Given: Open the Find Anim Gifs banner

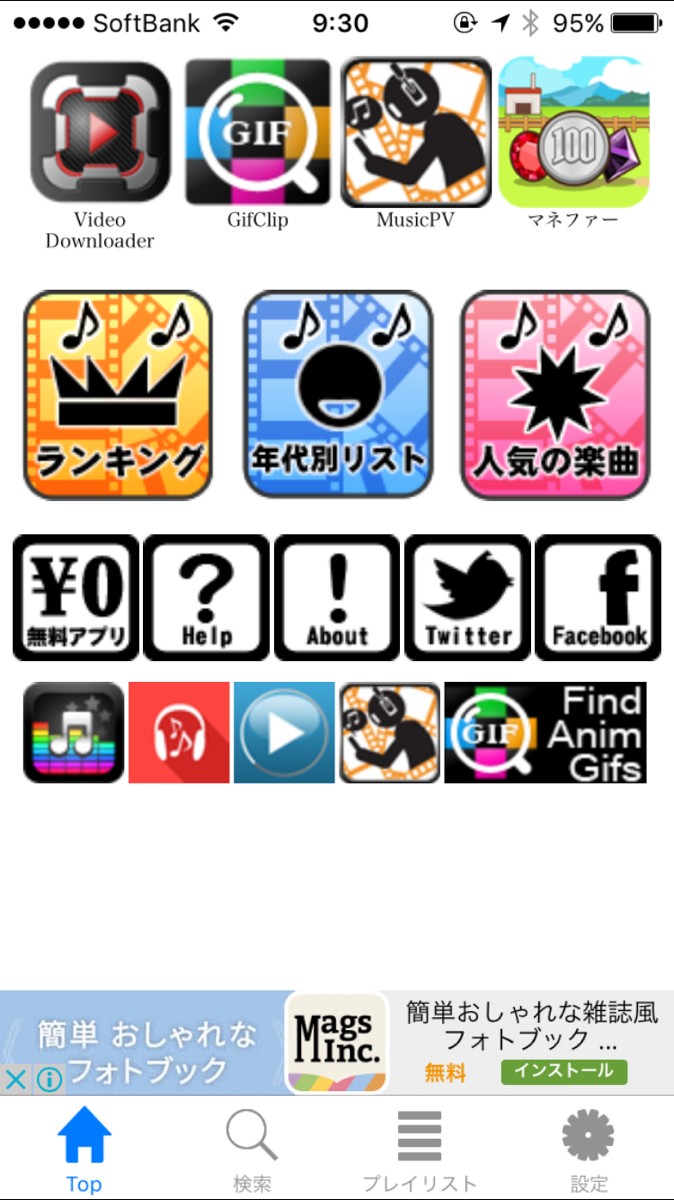Looking at the screenshot, I should click(545, 733).
